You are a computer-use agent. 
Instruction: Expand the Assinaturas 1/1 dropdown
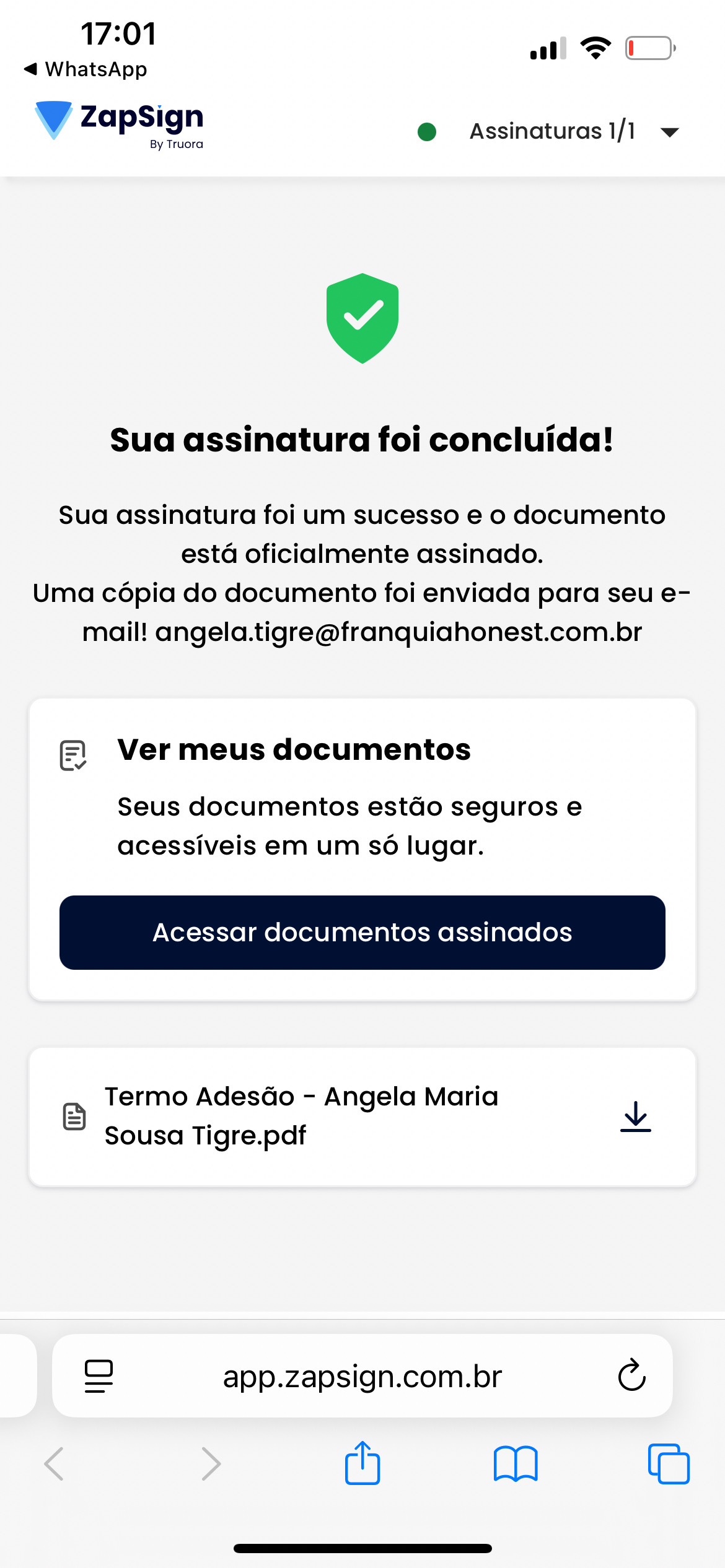(x=669, y=132)
